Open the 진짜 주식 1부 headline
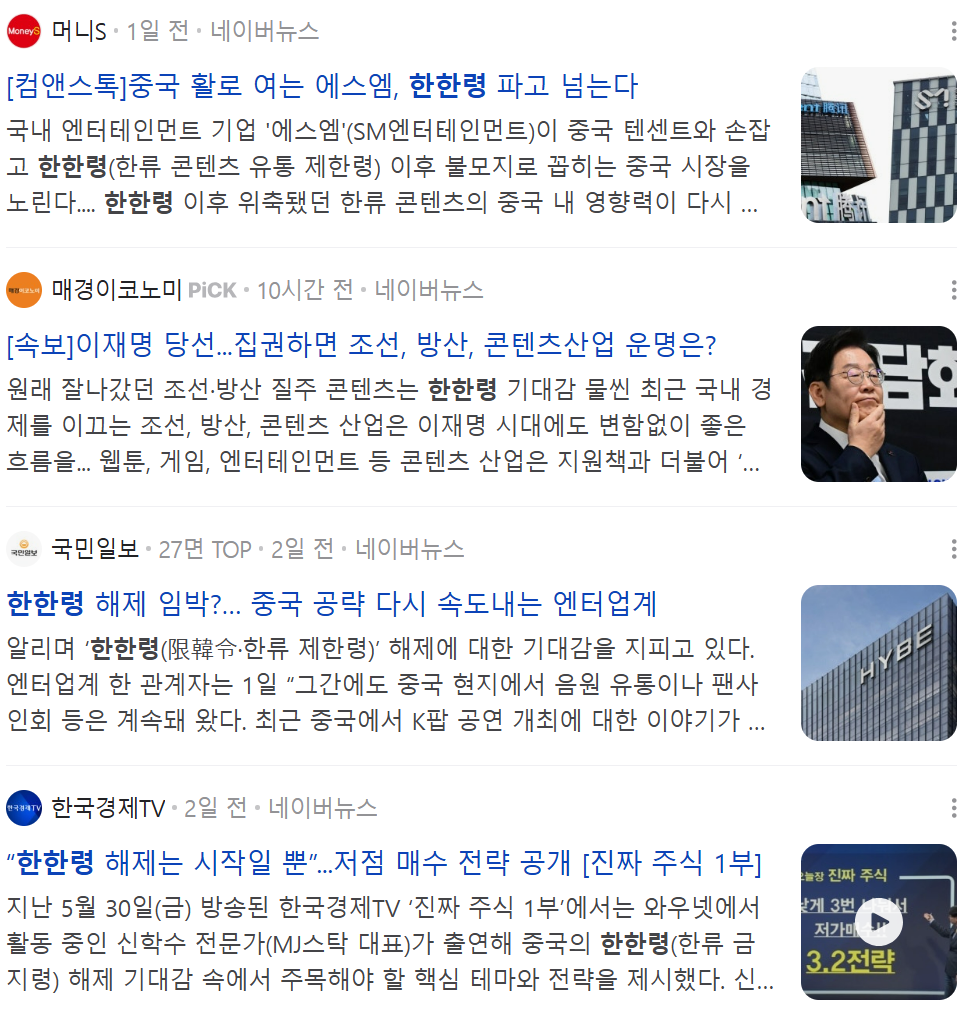The width and height of the screenshot is (974, 1012). click(384, 863)
